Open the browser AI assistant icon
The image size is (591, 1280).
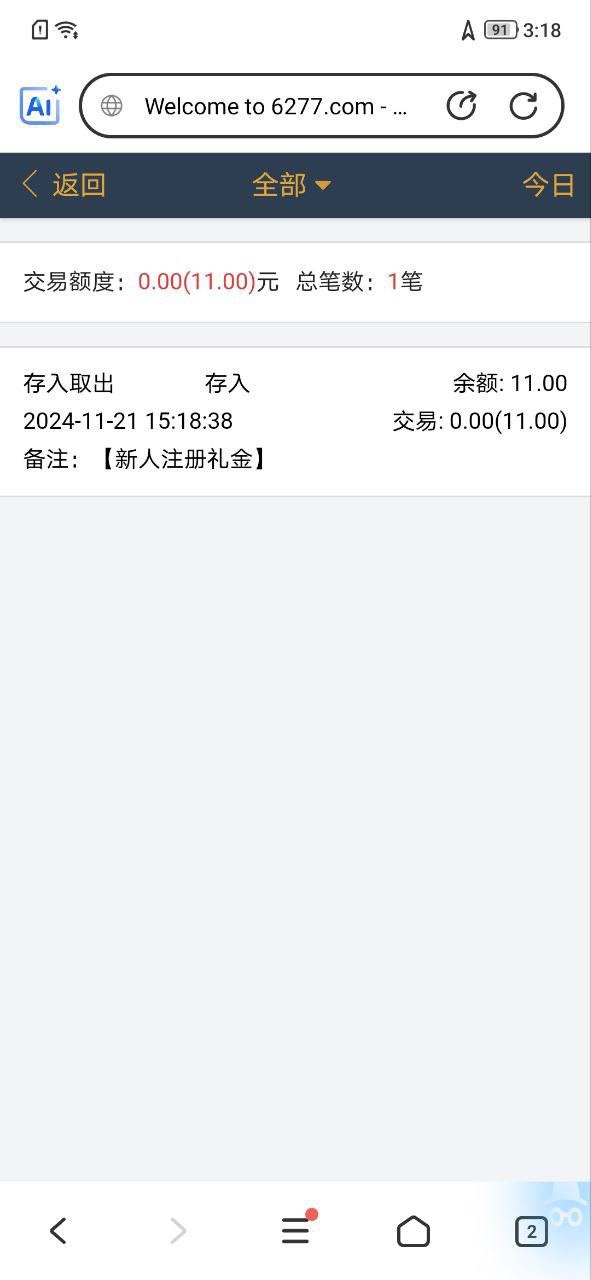40,105
